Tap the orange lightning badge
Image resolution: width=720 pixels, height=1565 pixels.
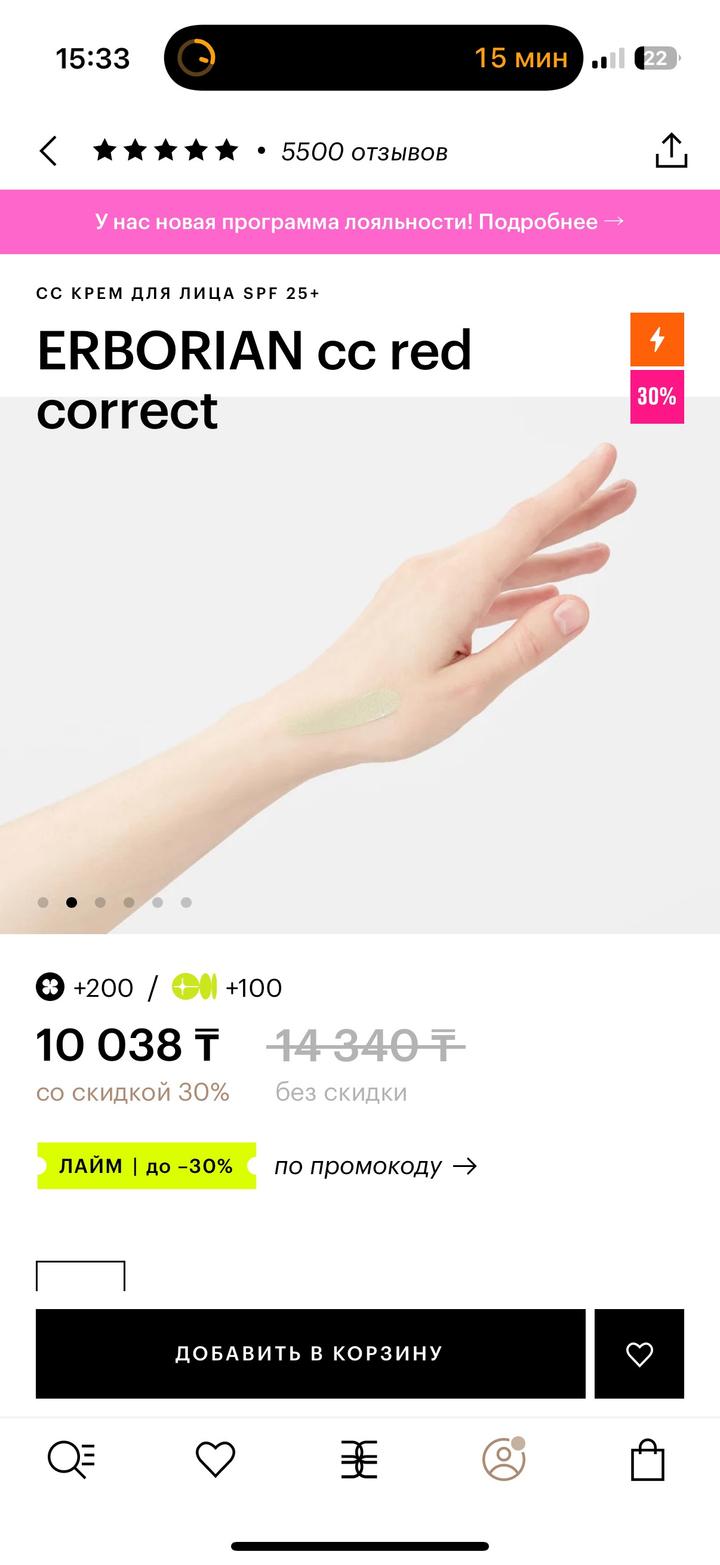coord(657,340)
